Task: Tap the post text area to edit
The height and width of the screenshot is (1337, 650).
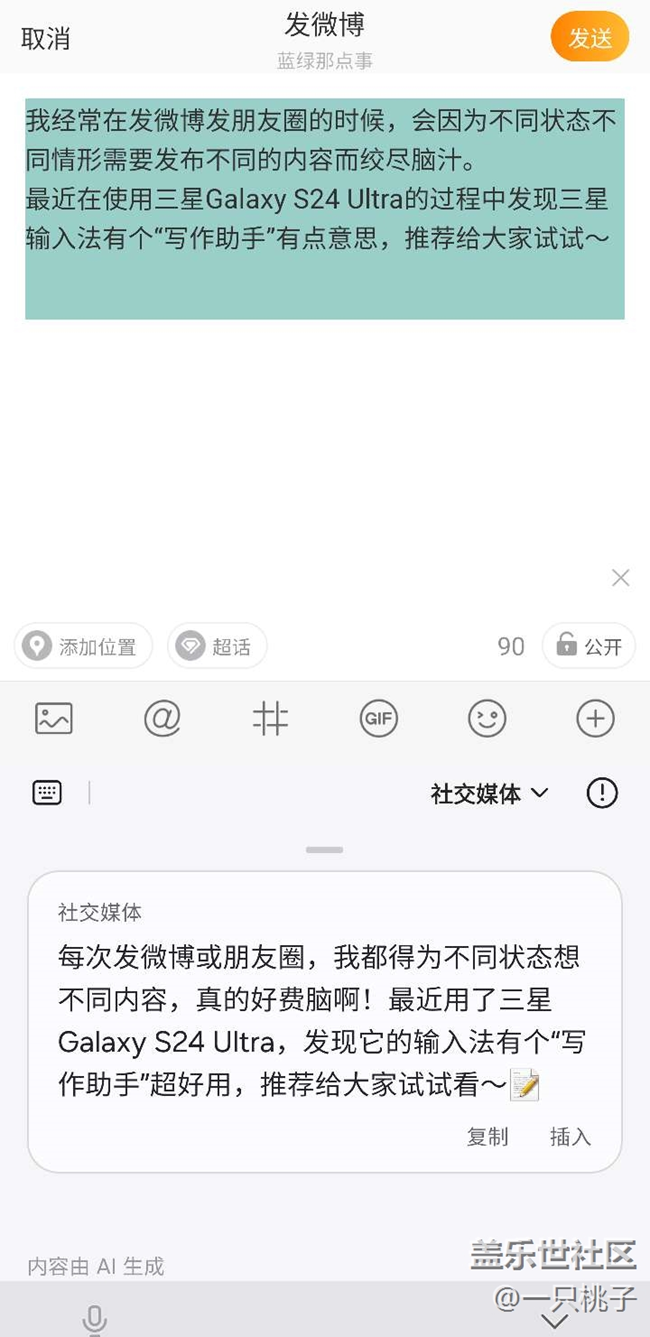Action: click(x=324, y=208)
